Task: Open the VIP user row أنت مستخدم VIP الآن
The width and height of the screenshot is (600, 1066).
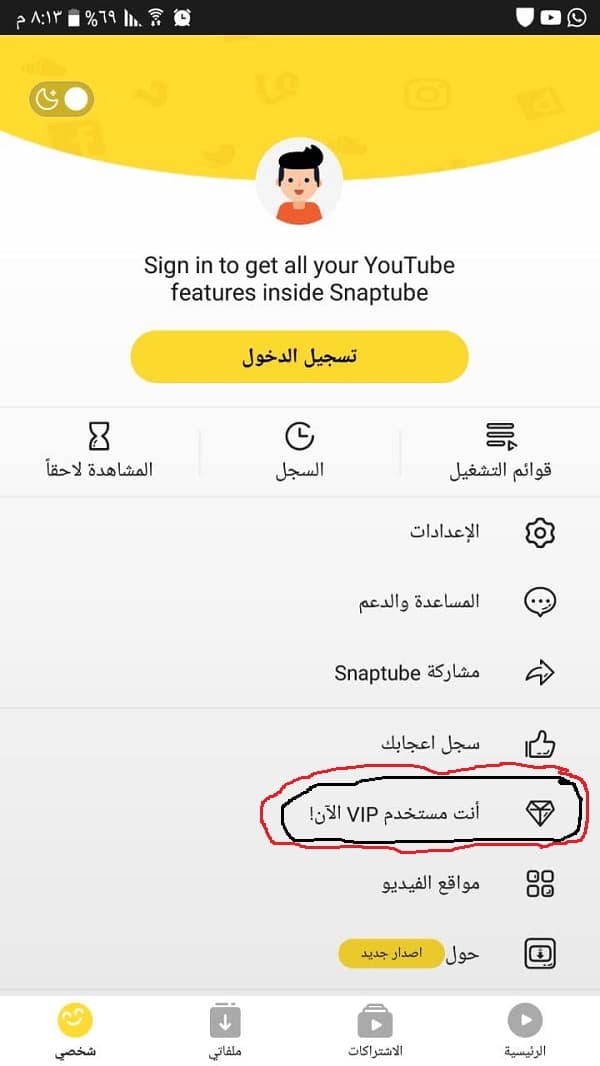Action: pyautogui.click(x=300, y=813)
